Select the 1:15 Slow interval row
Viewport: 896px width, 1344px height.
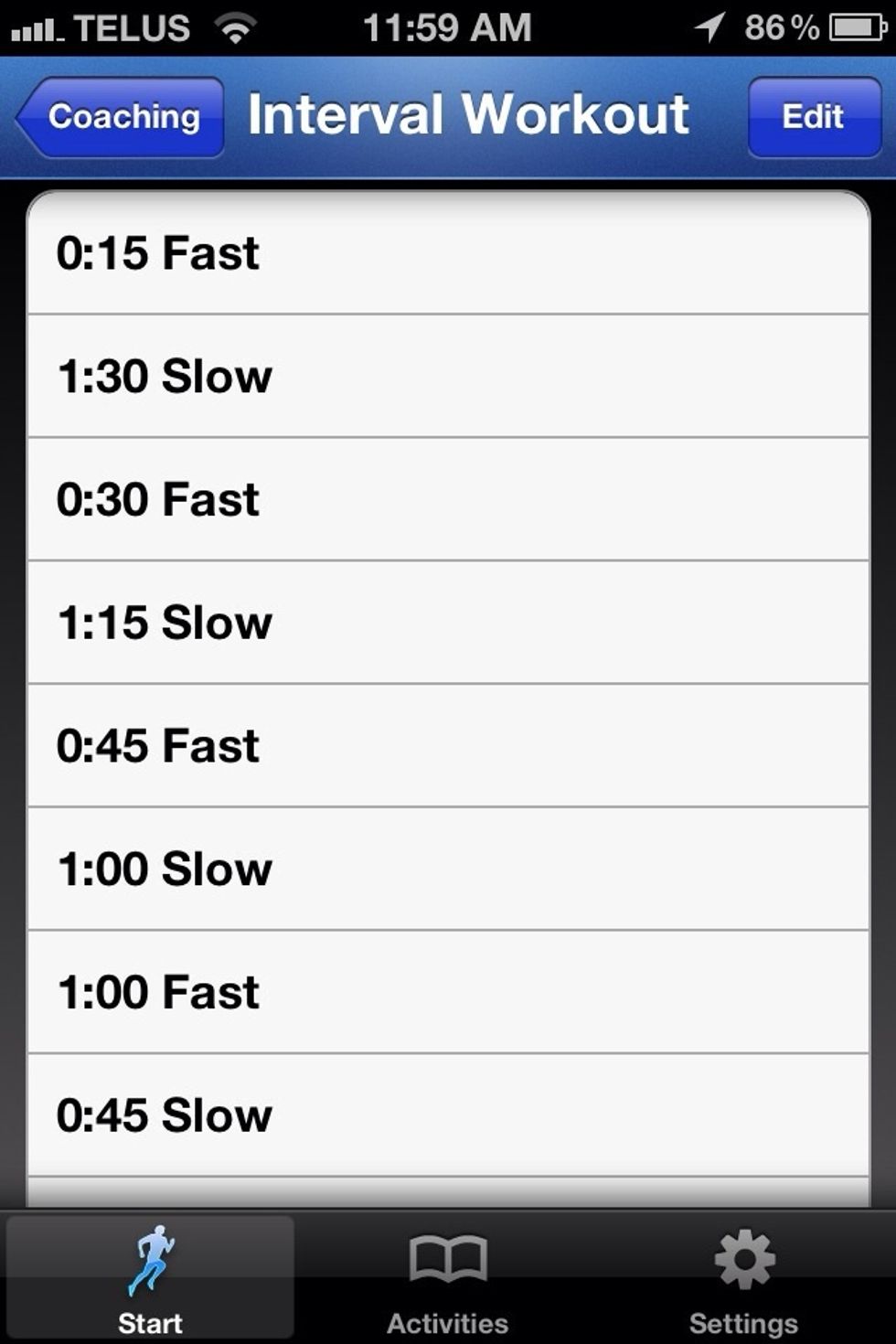pyautogui.click(x=448, y=622)
